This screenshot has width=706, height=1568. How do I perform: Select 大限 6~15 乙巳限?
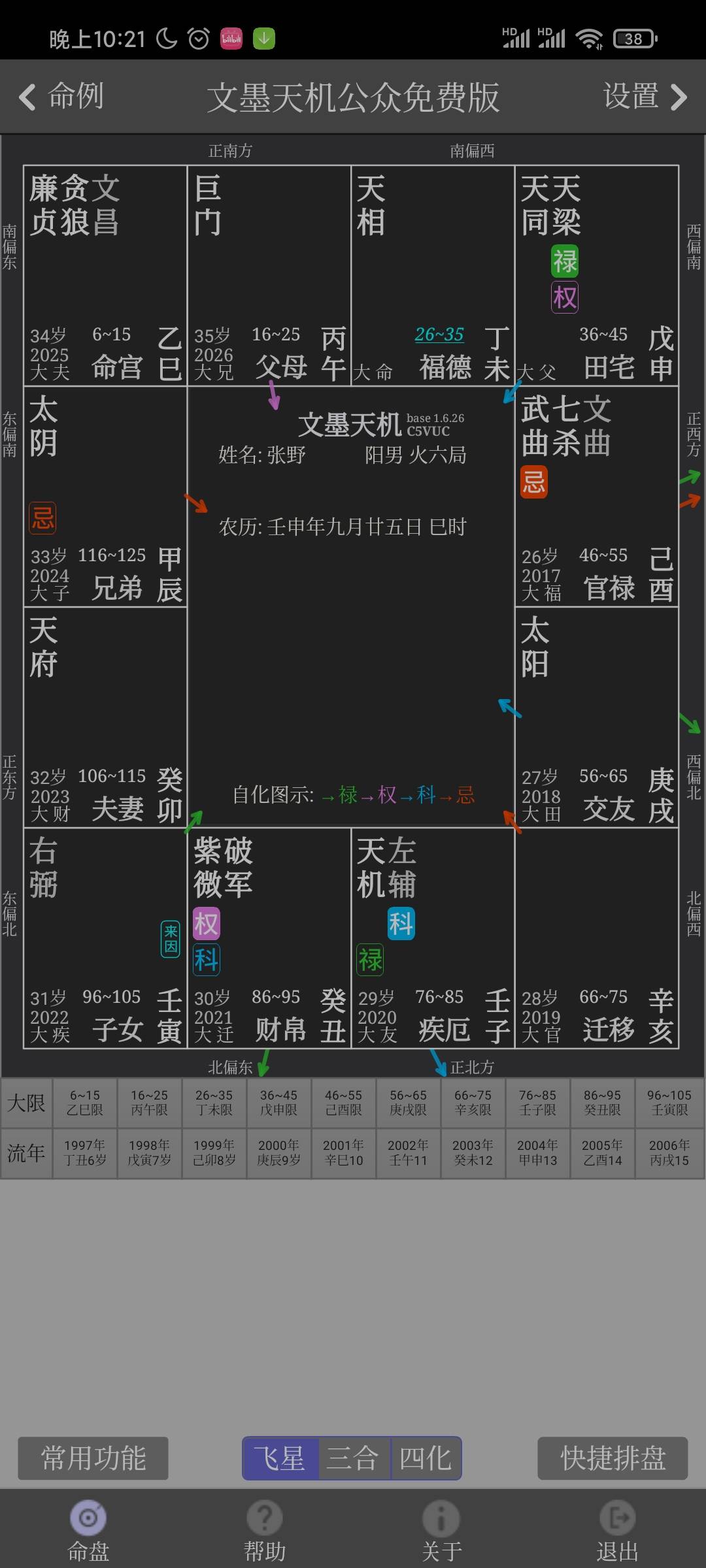pyautogui.click(x=85, y=1103)
